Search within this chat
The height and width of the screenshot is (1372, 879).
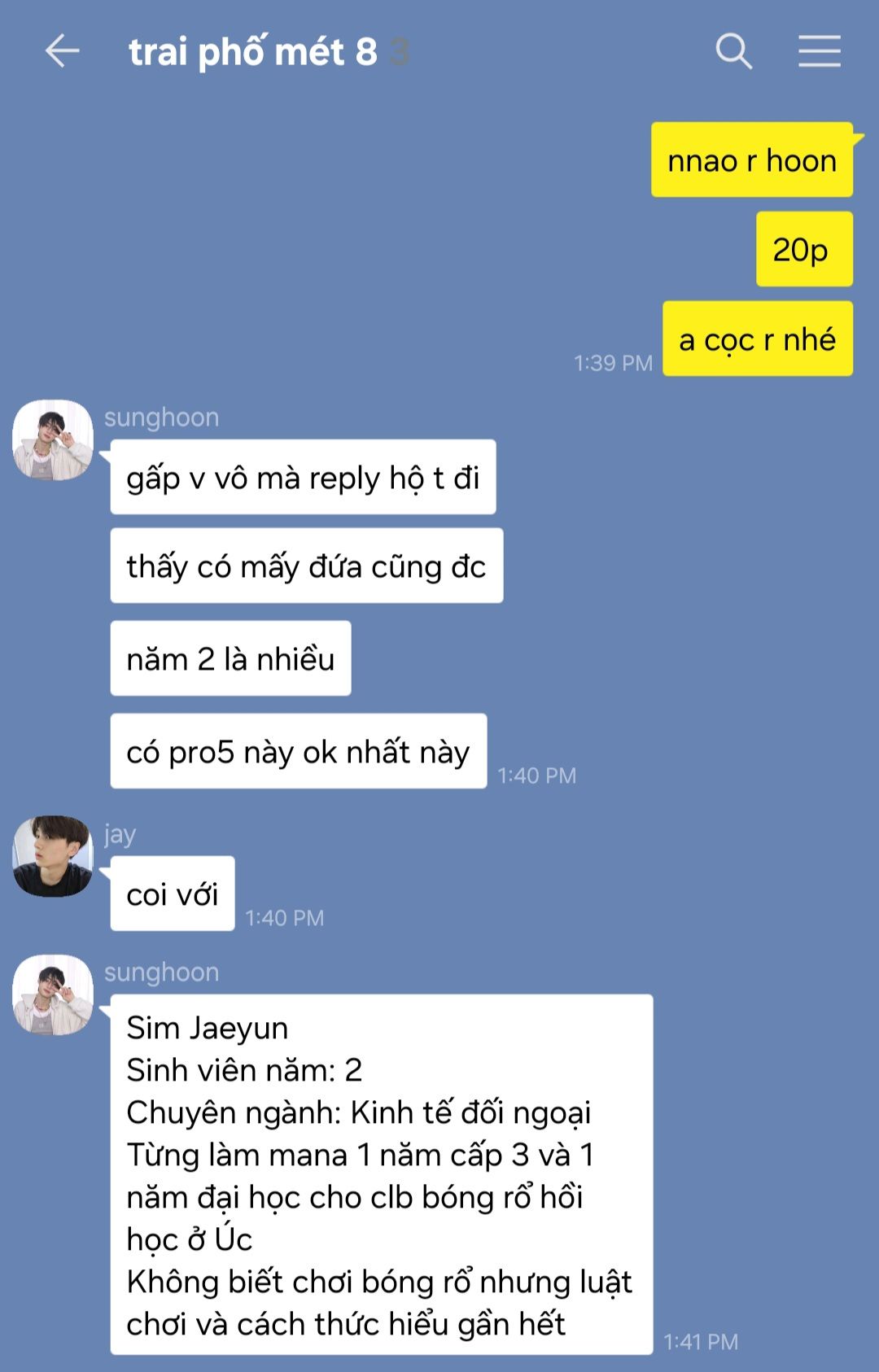(x=733, y=50)
